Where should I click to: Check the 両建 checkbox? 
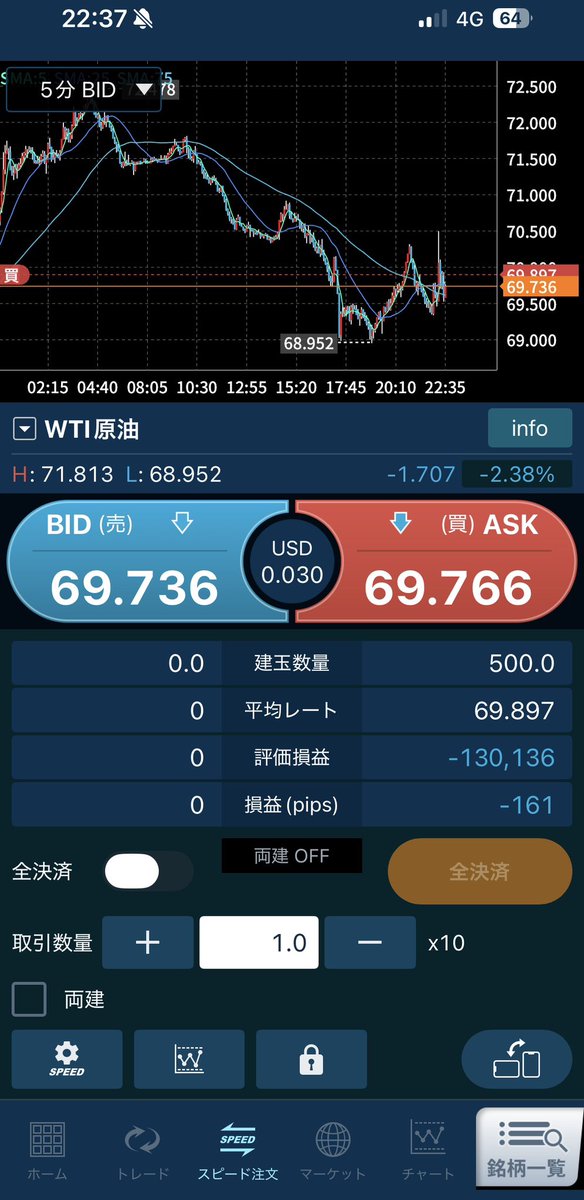pos(30,999)
